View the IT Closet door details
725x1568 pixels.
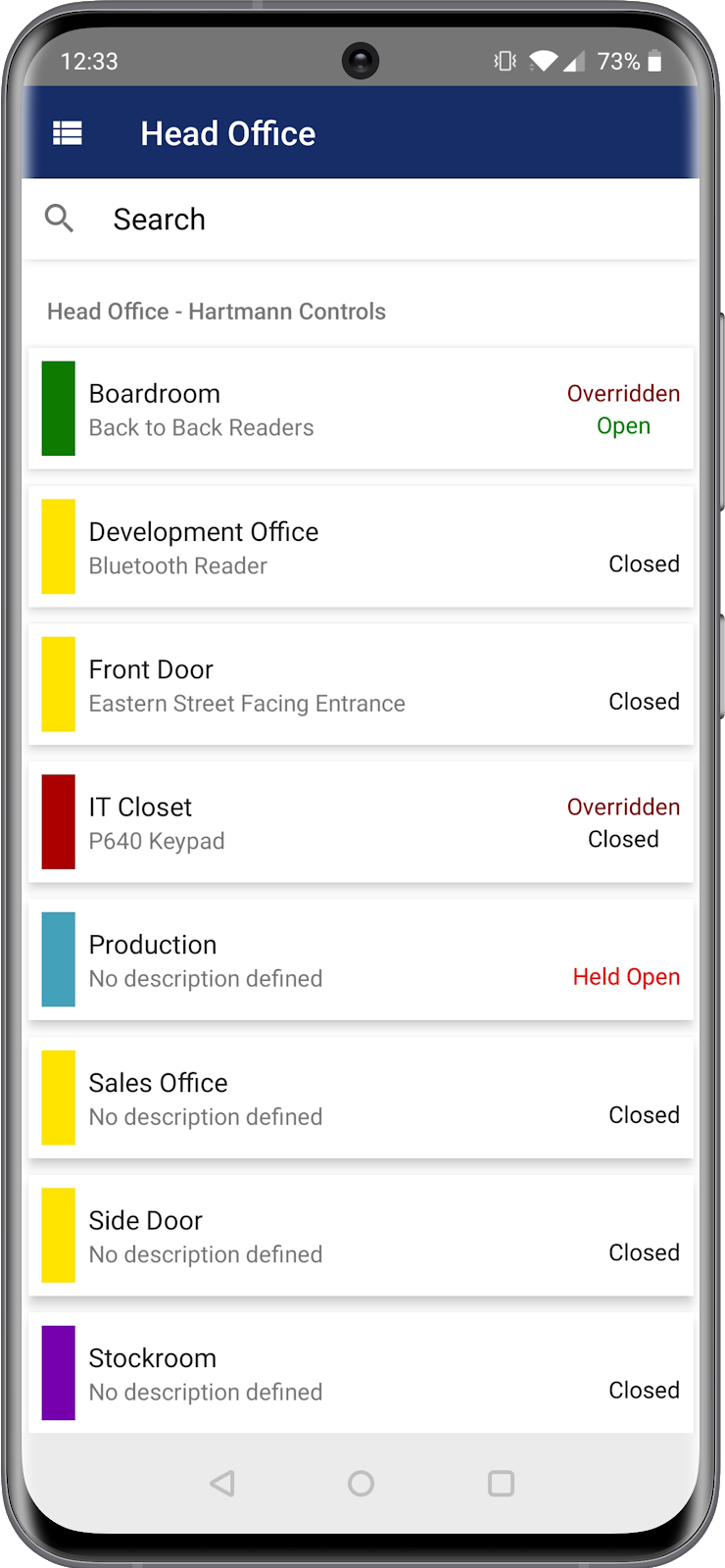click(x=361, y=822)
